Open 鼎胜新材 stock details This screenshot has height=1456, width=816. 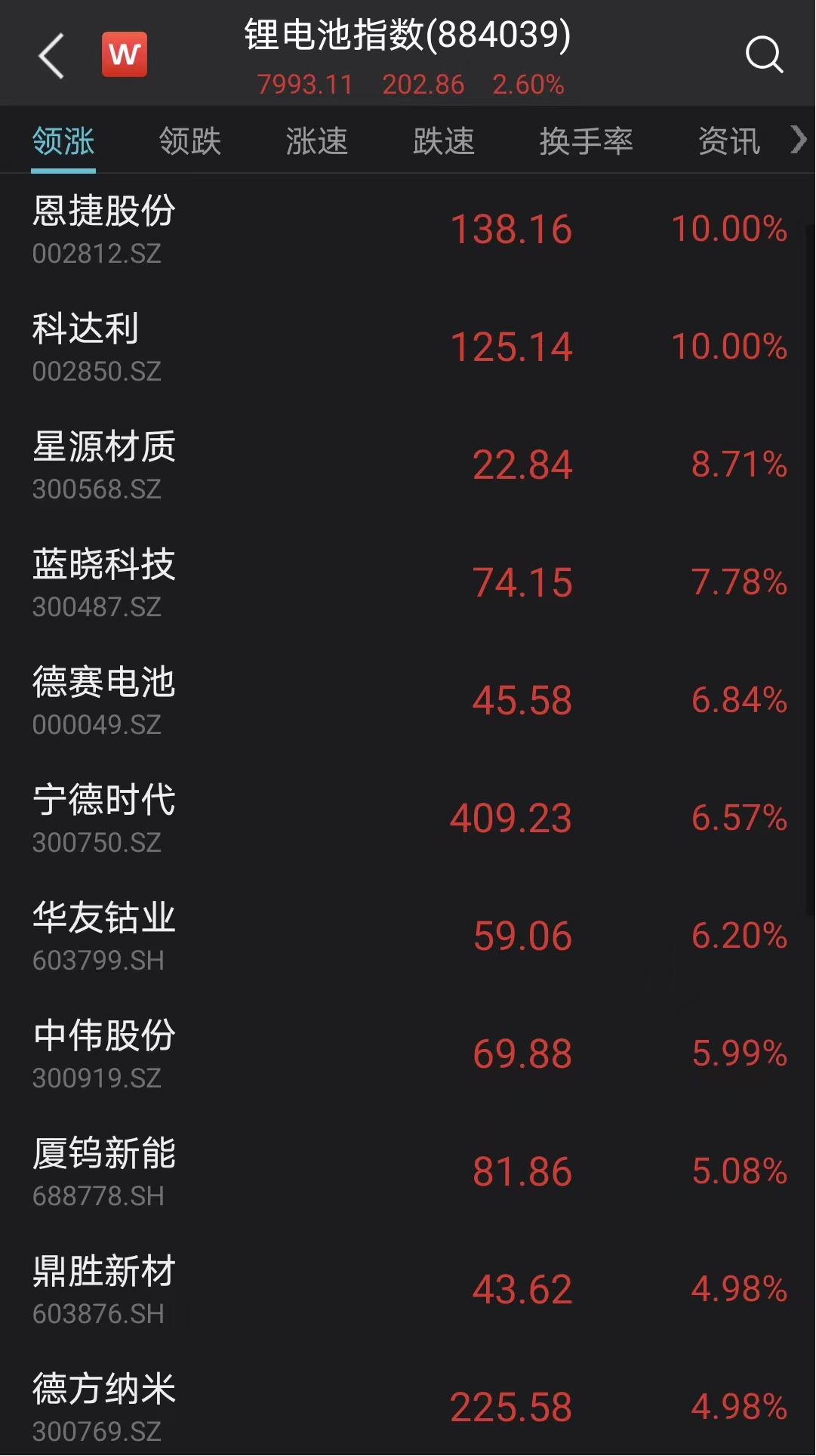click(408, 1291)
